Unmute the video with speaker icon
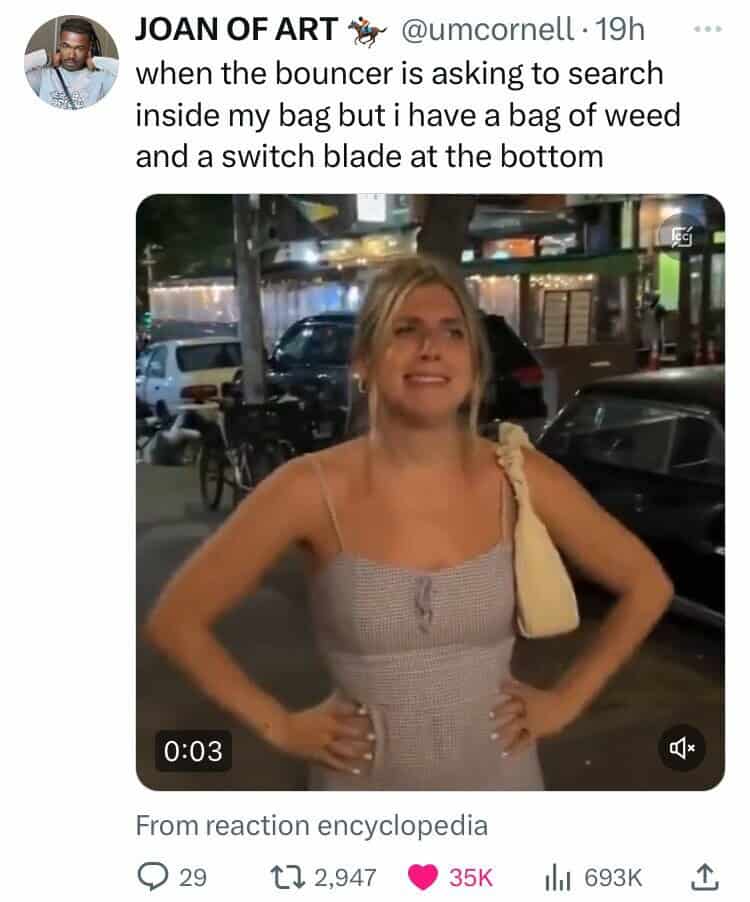The image size is (750, 902). (682, 749)
